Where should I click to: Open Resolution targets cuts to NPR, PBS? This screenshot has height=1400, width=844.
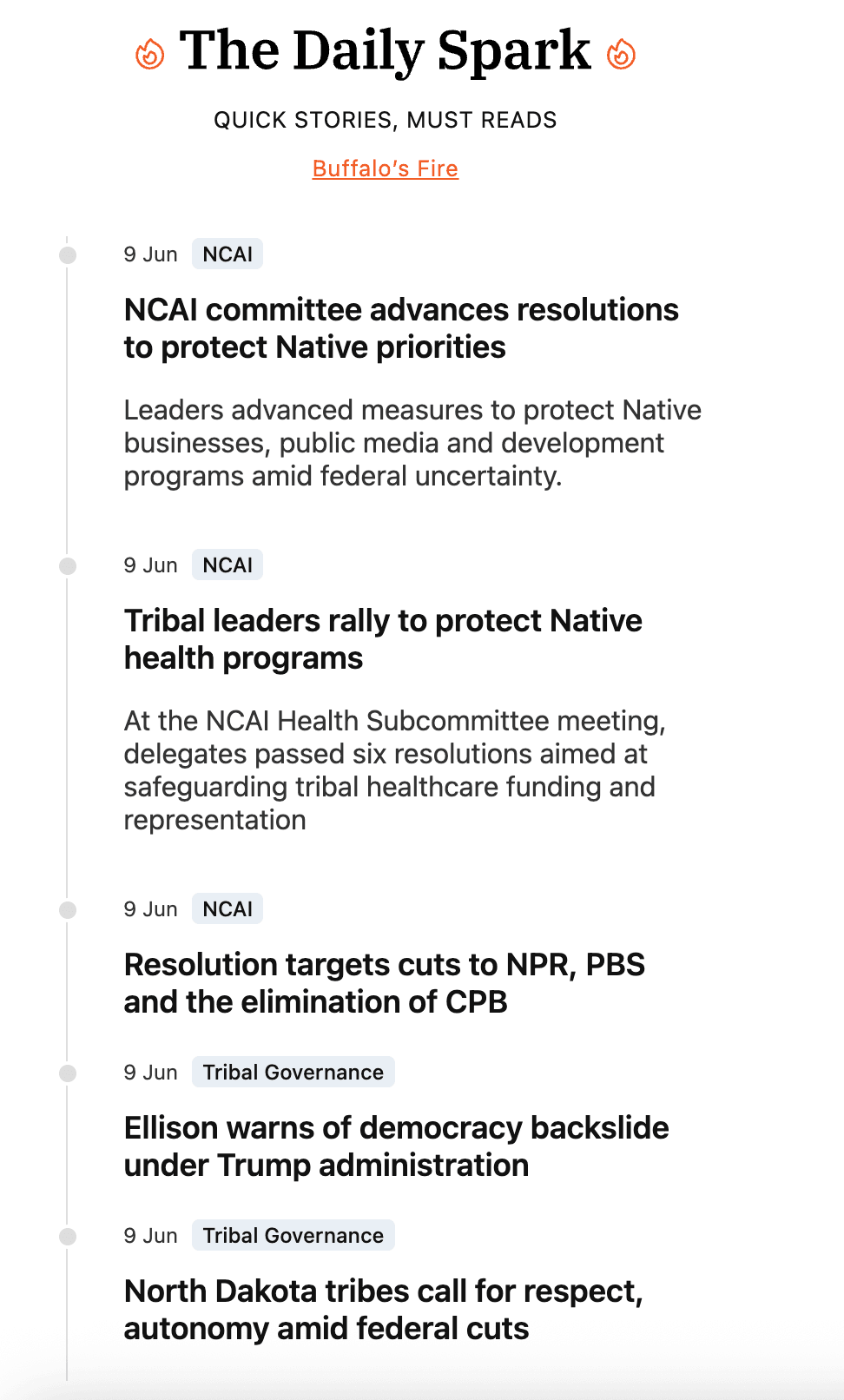click(x=385, y=983)
